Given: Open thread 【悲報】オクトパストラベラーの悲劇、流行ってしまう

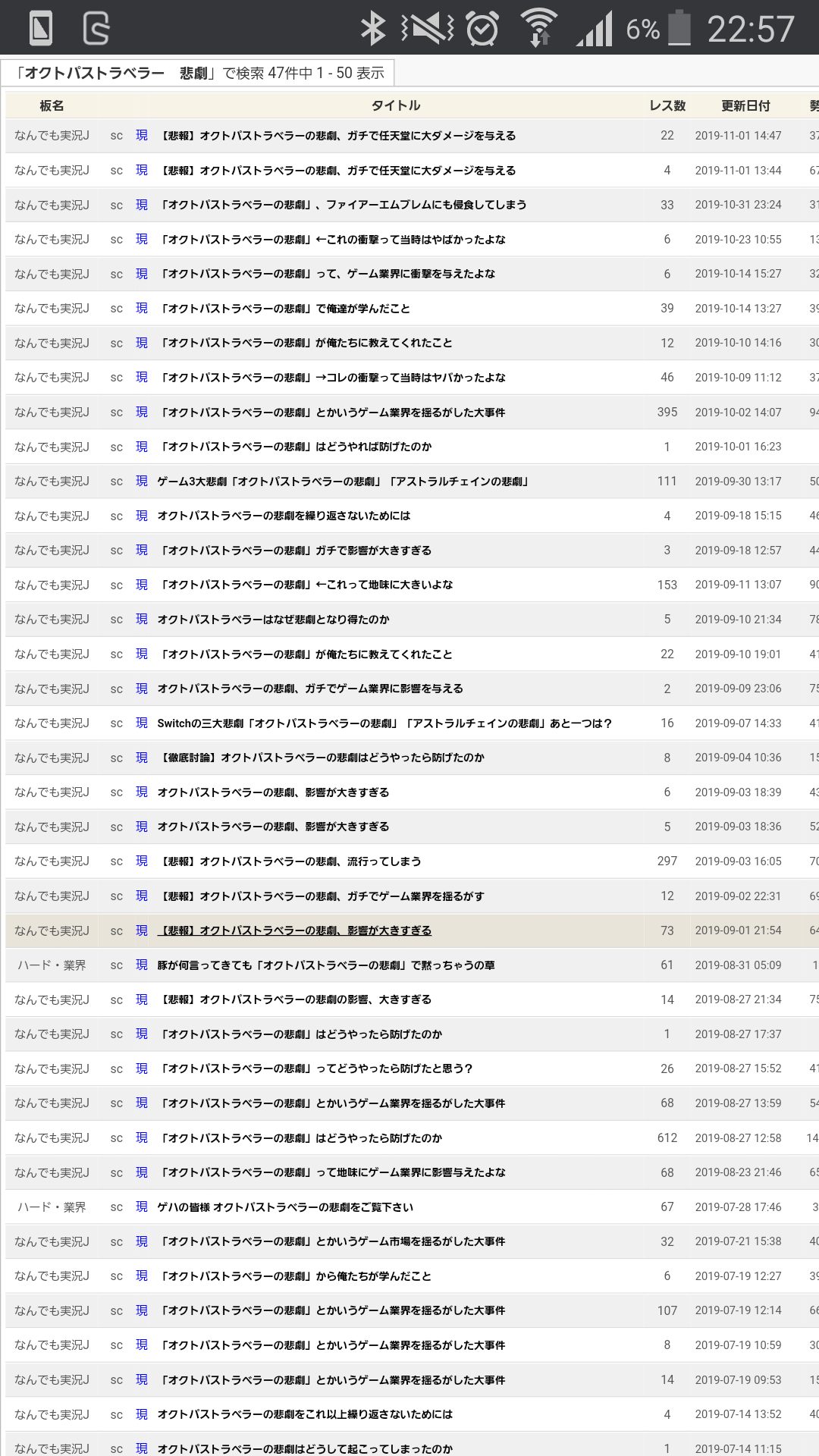Looking at the screenshot, I should 289,861.
